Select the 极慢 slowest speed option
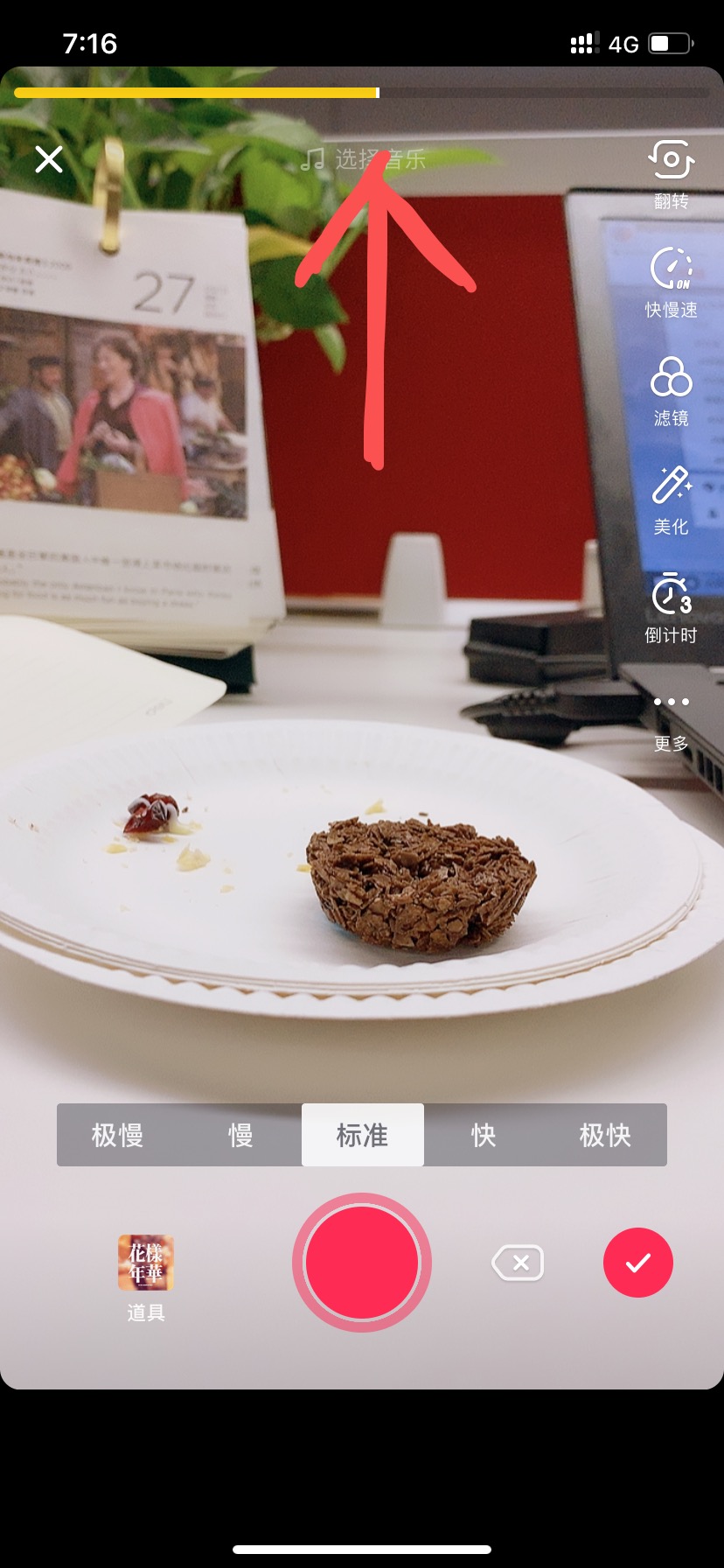 click(x=118, y=1134)
